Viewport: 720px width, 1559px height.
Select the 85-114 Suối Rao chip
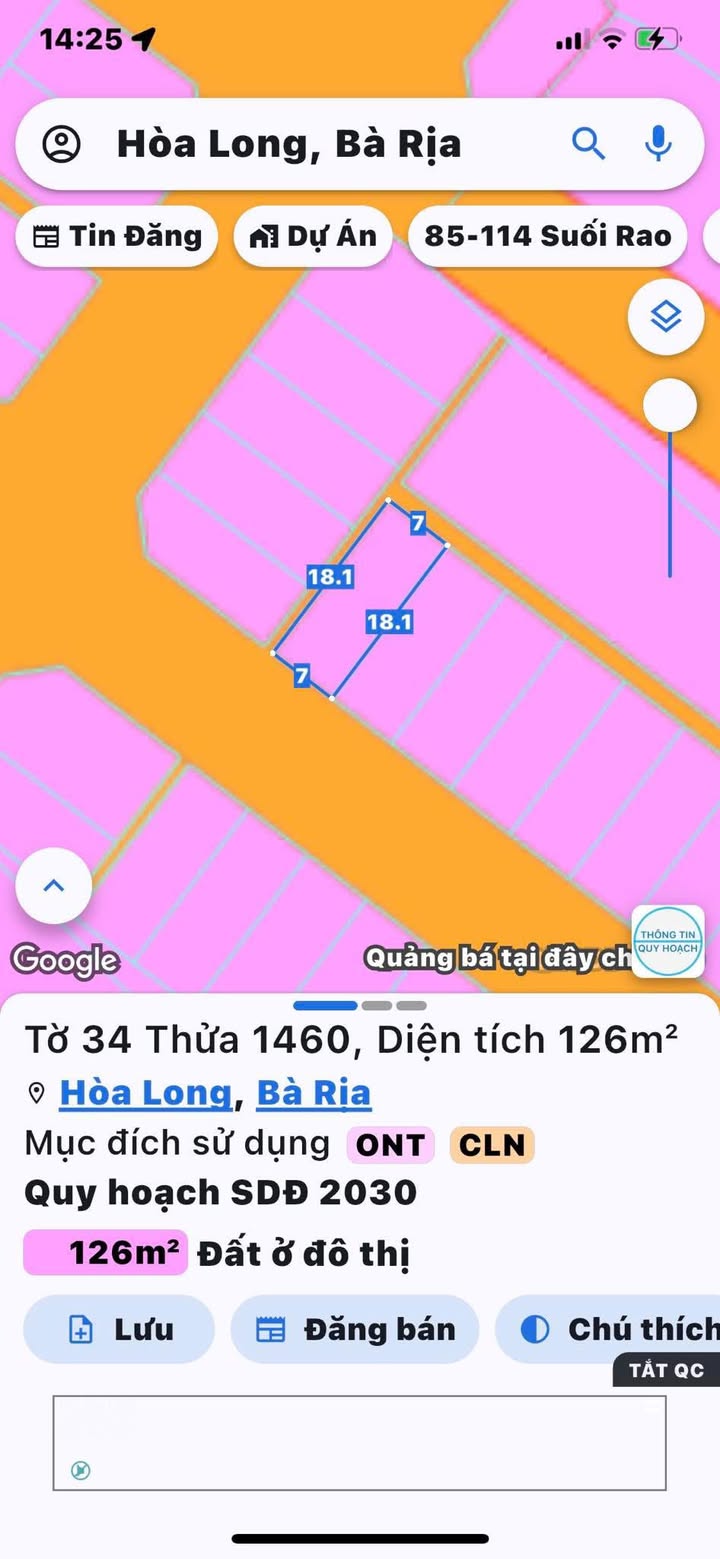[548, 237]
